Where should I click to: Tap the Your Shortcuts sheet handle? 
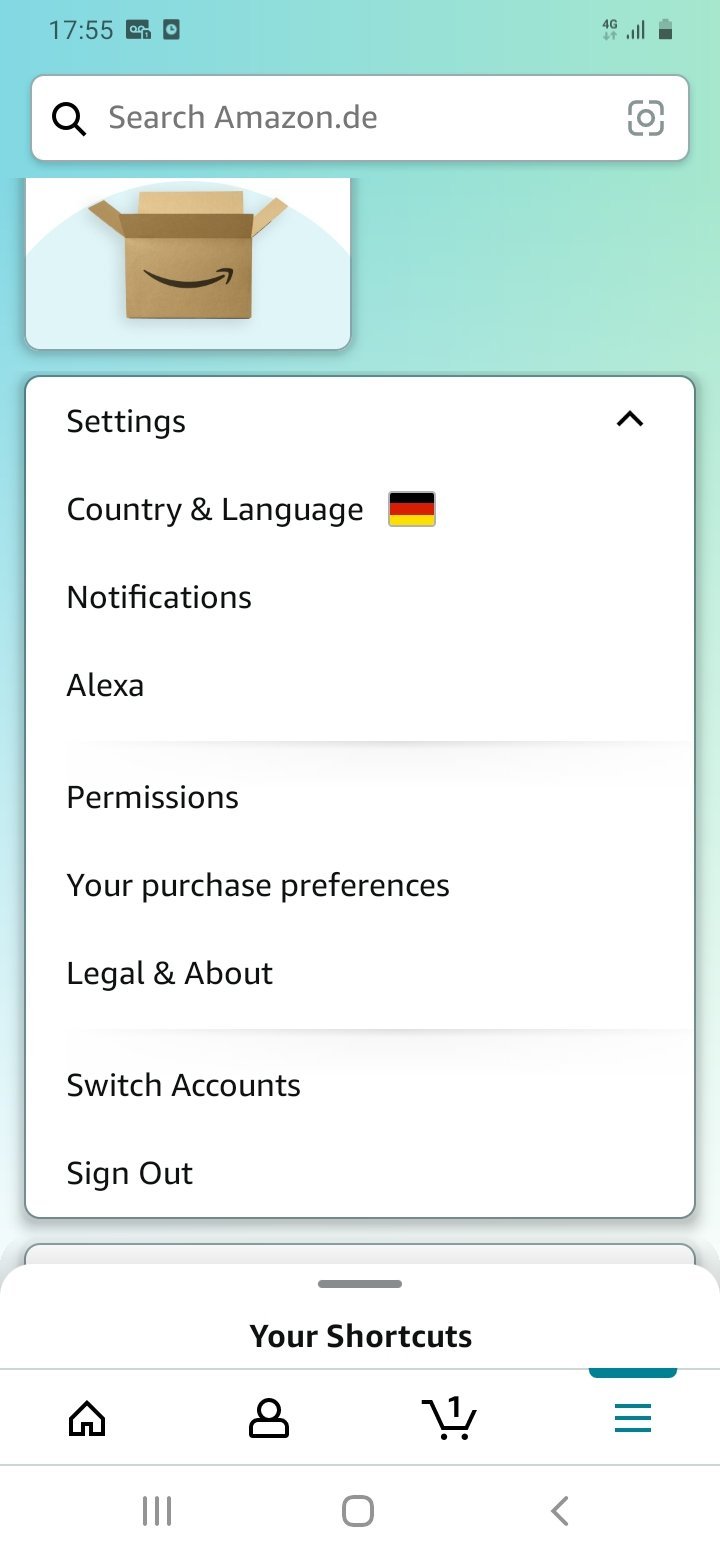pos(360,1284)
